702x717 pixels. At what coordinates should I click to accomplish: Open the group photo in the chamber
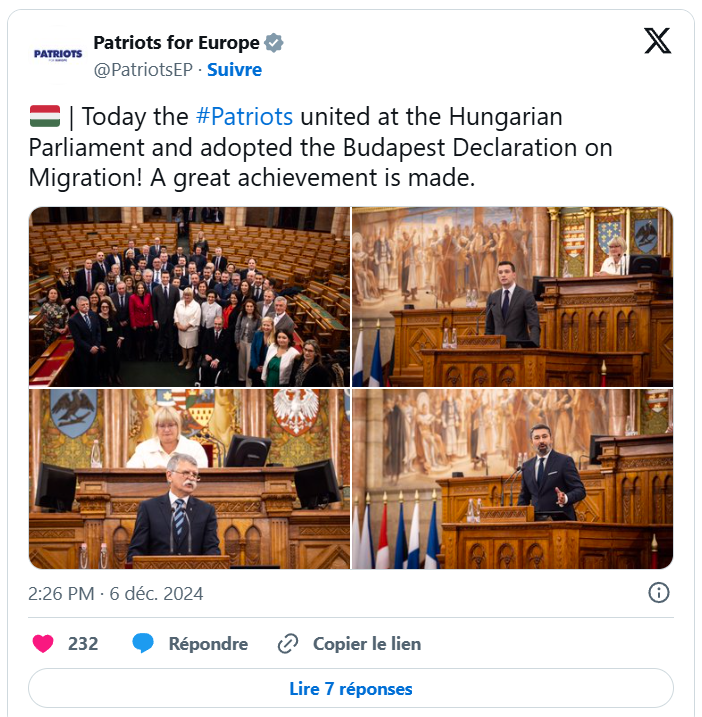(189, 297)
